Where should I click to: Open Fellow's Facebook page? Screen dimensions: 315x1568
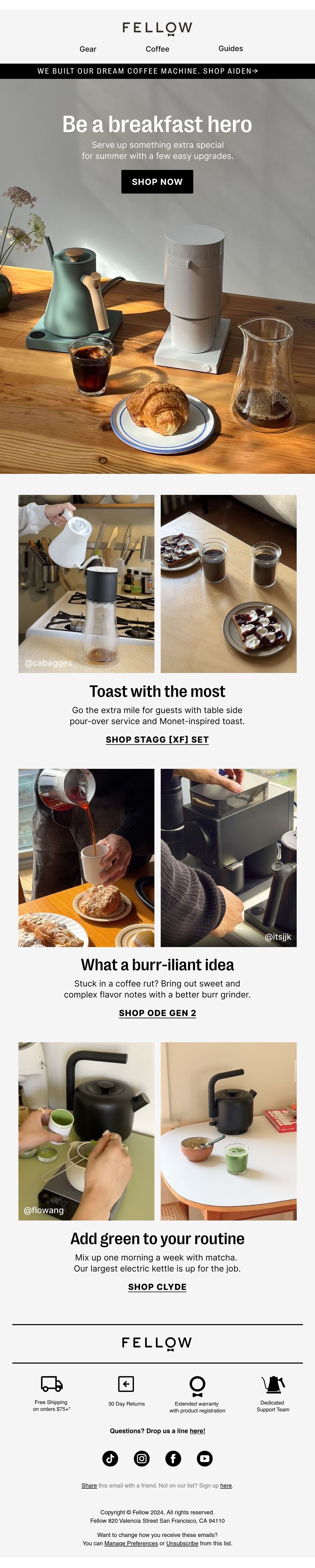[173, 1458]
